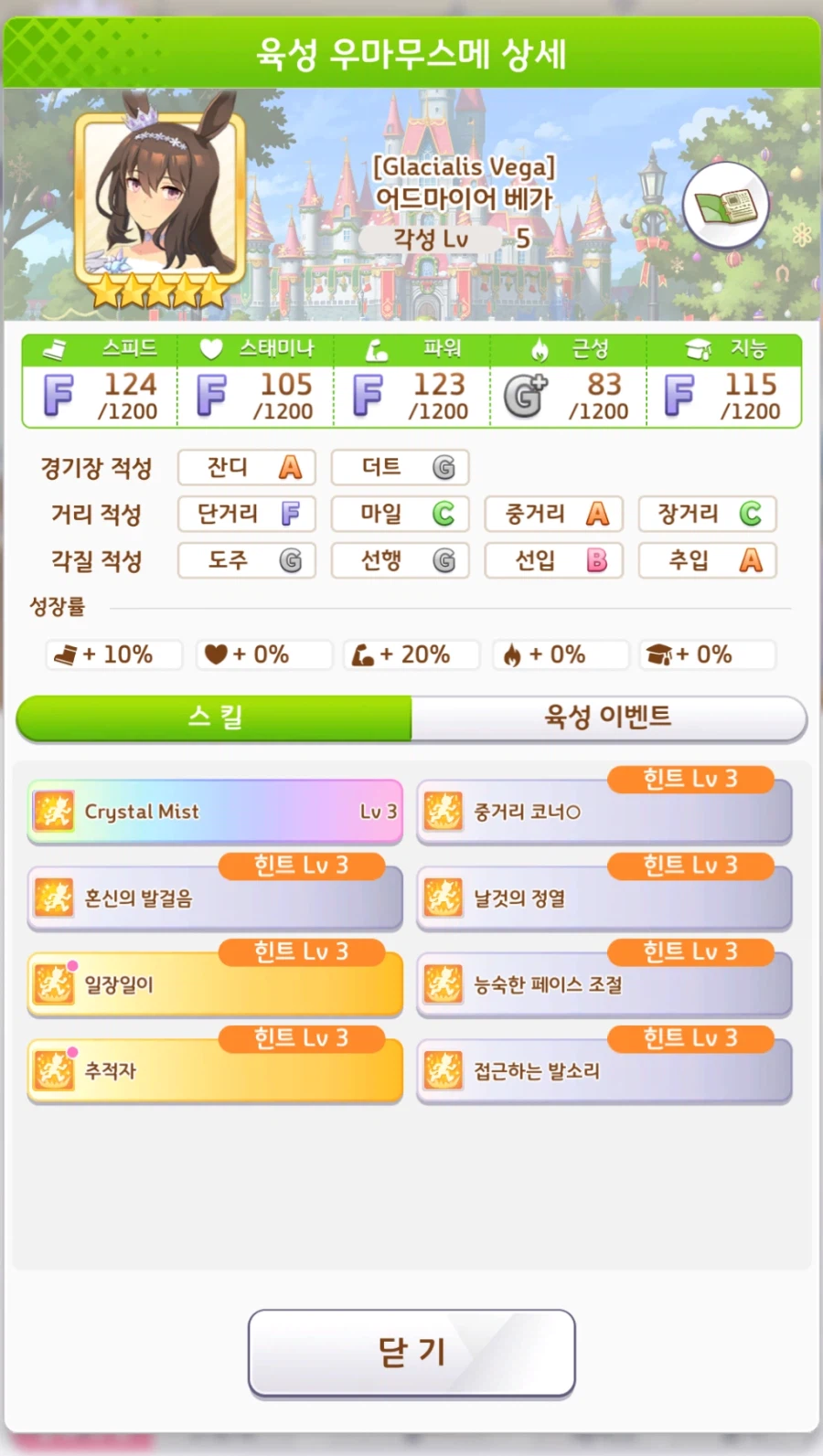Click the 힌트 Lv 3 badge on 날것의 정열

692,866
